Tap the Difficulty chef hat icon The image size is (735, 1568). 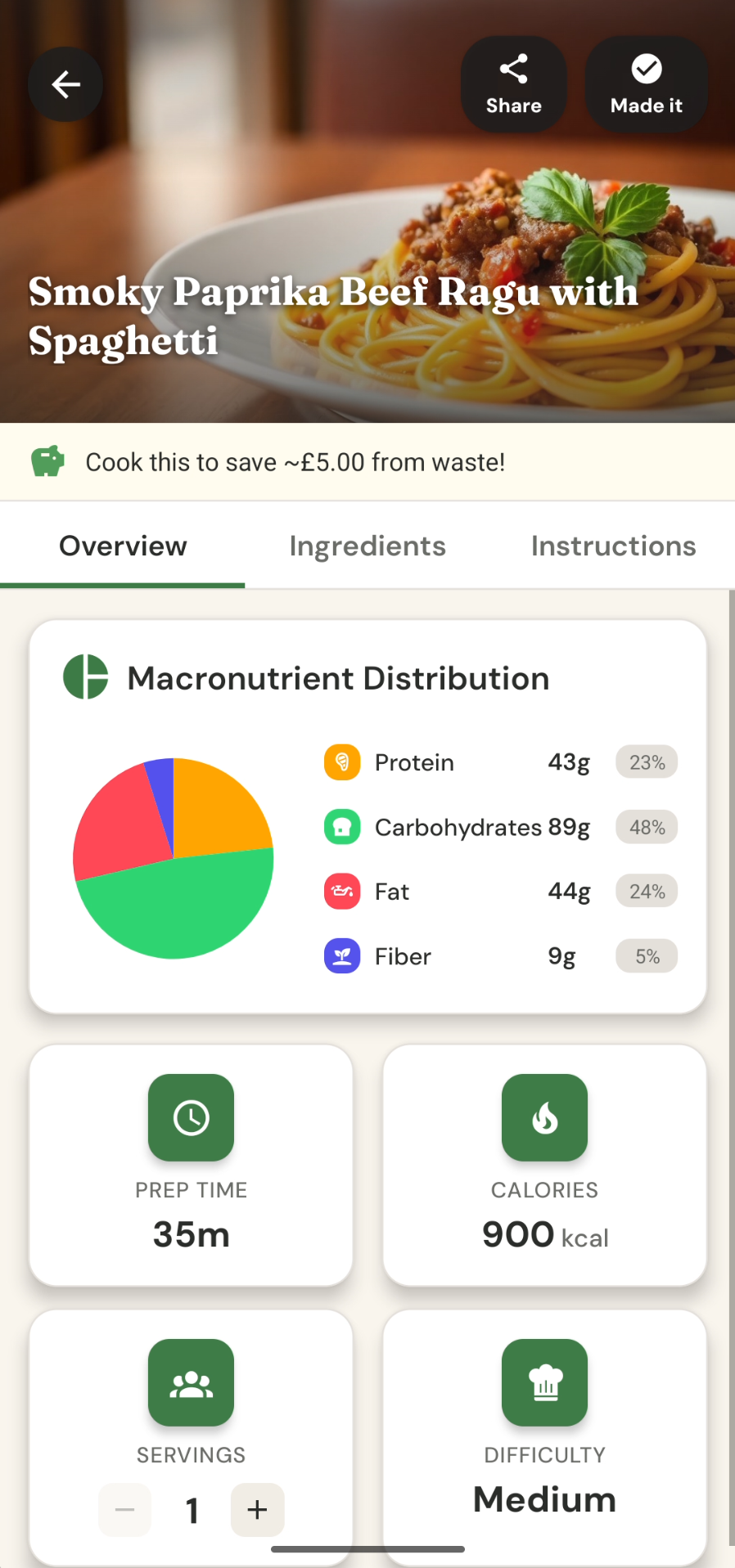tap(544, 1382)
